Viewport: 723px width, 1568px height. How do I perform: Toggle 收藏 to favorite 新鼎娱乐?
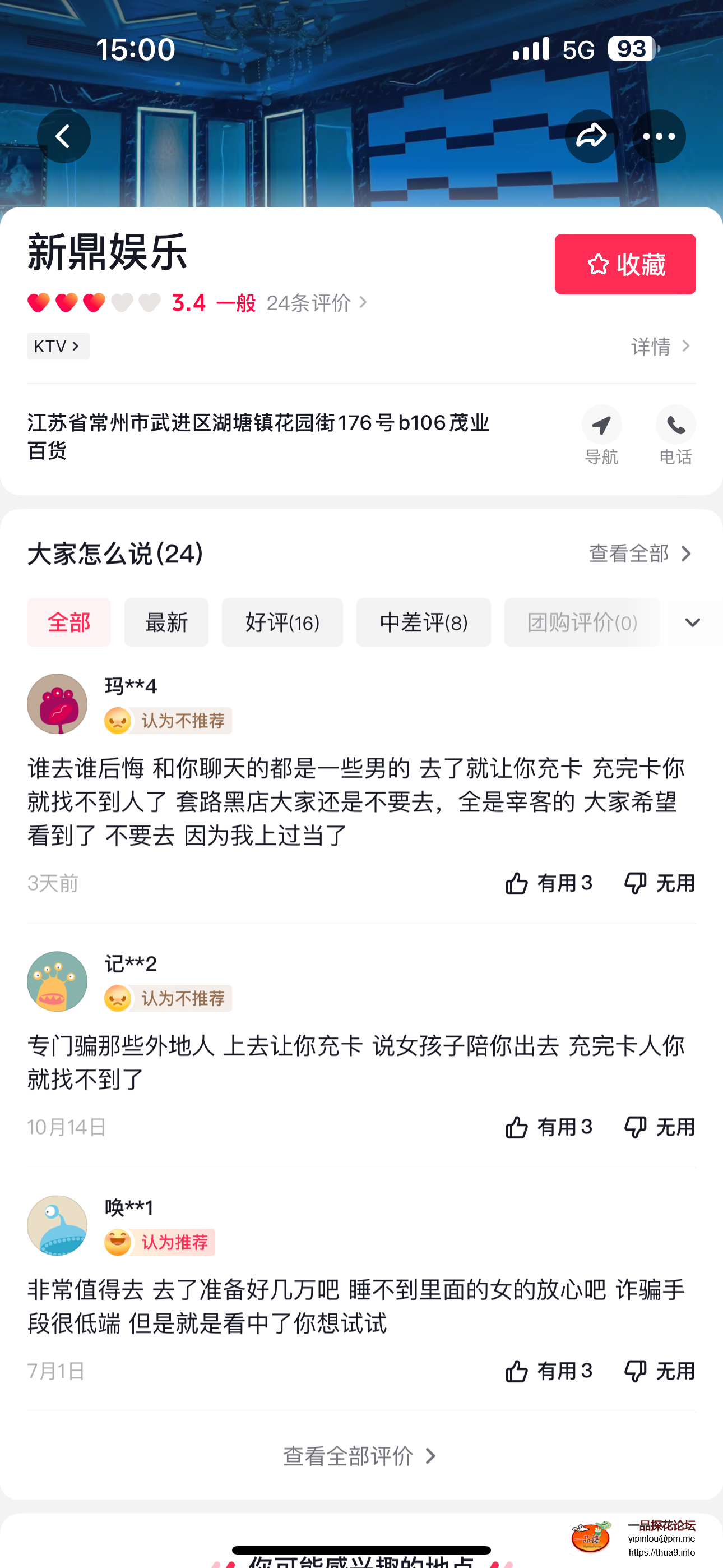pyautogui.click(x=625, y=264)
